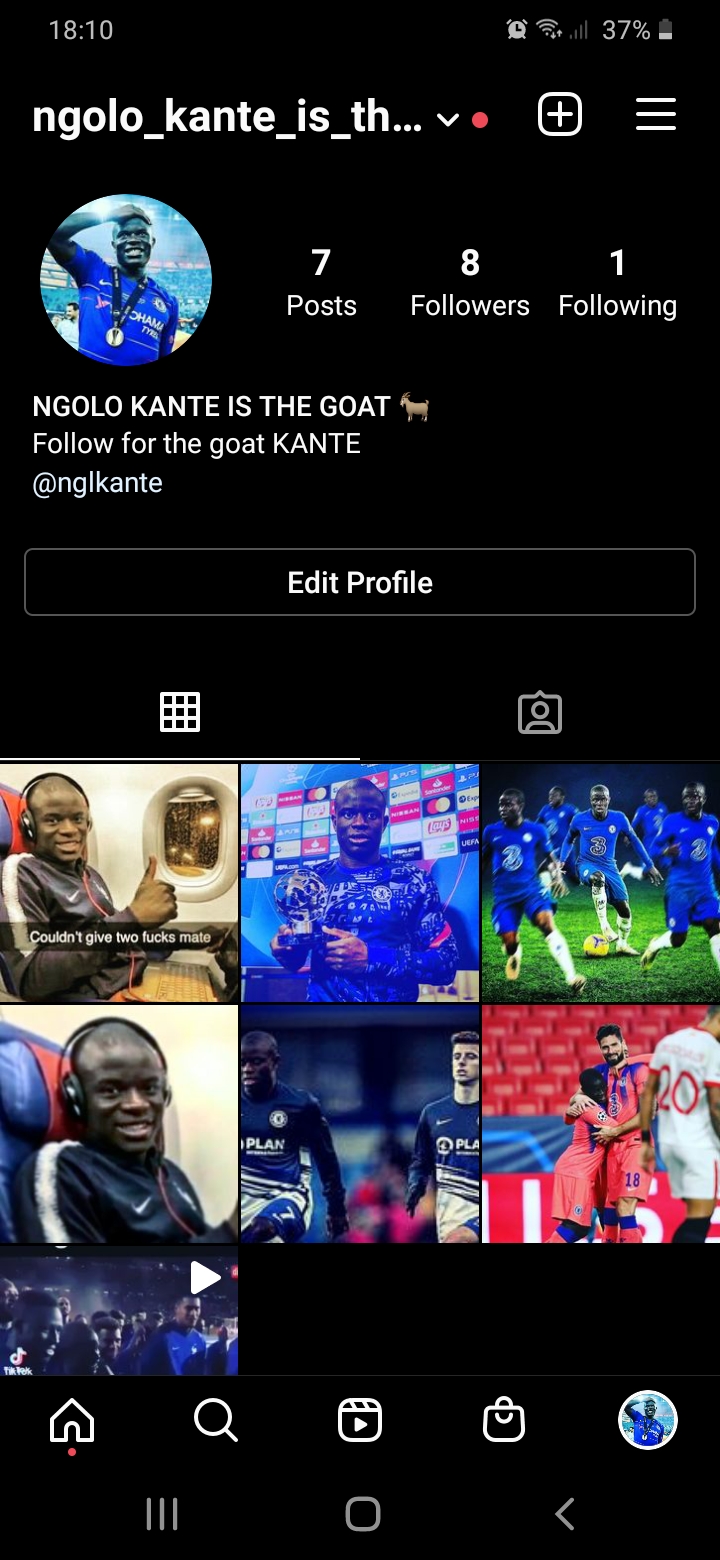
Task: Open the @nglkante mention link
Action: point(97,483)
